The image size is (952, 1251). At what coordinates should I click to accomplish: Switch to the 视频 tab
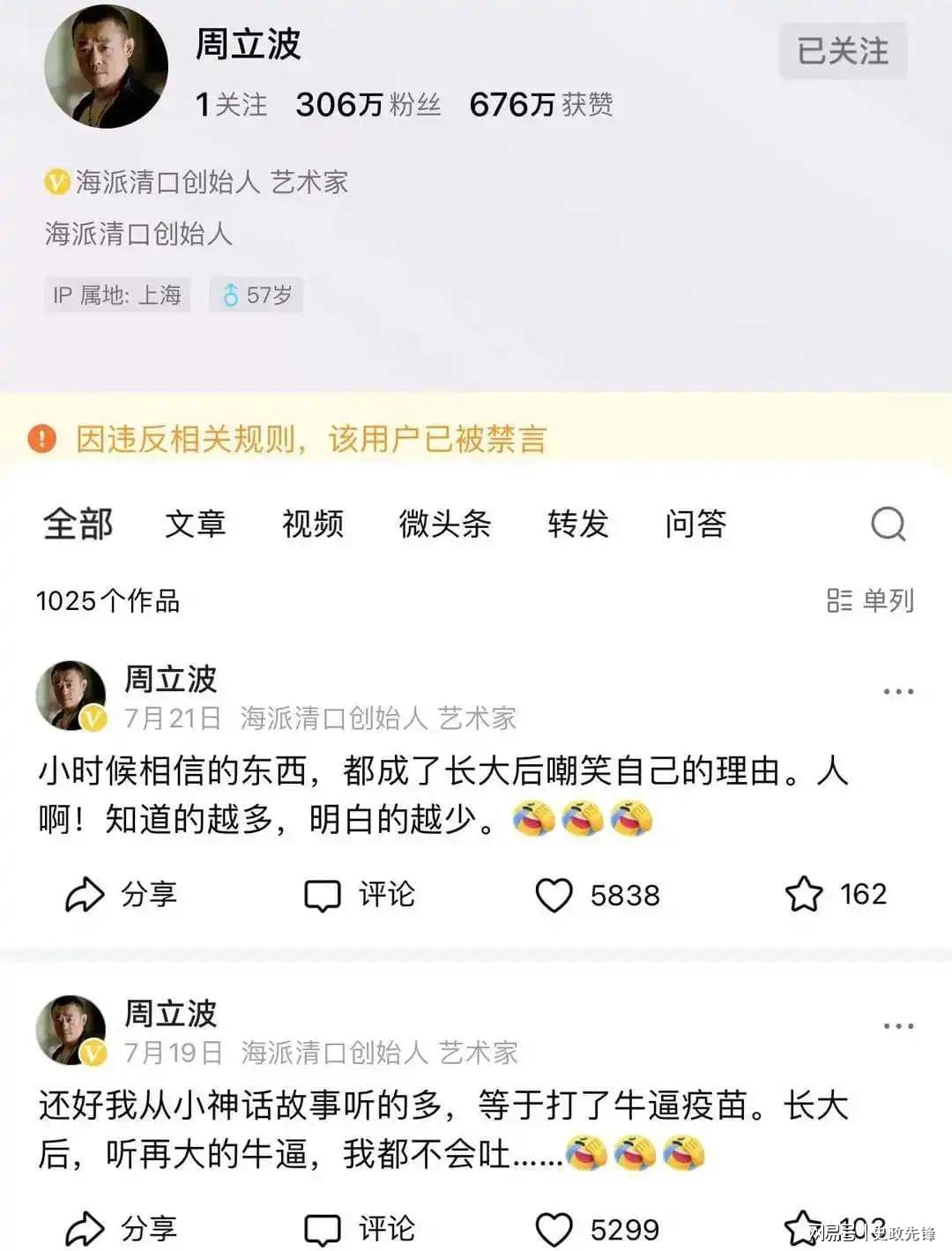pos(313,524)
